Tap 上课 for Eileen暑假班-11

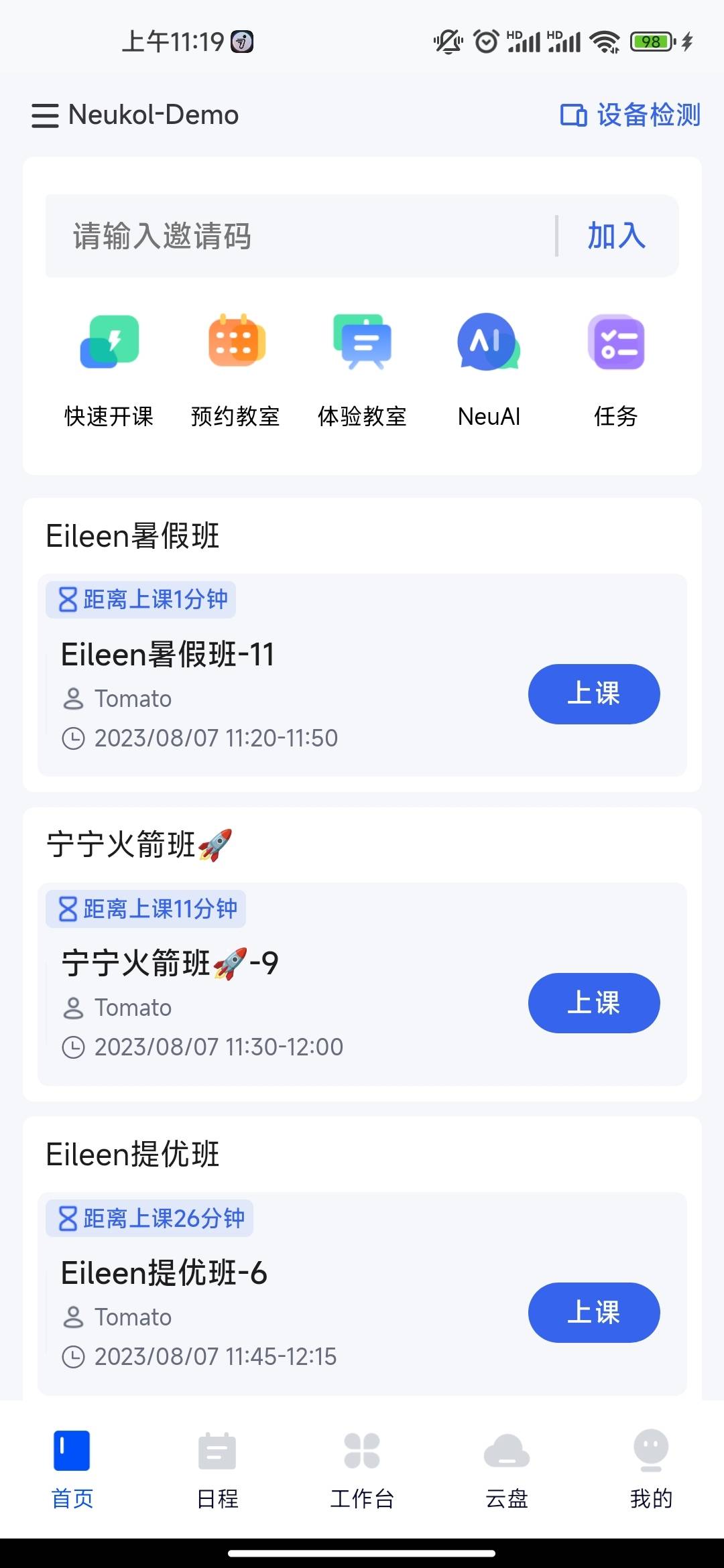pyautogui.click(x=594, y=694)
